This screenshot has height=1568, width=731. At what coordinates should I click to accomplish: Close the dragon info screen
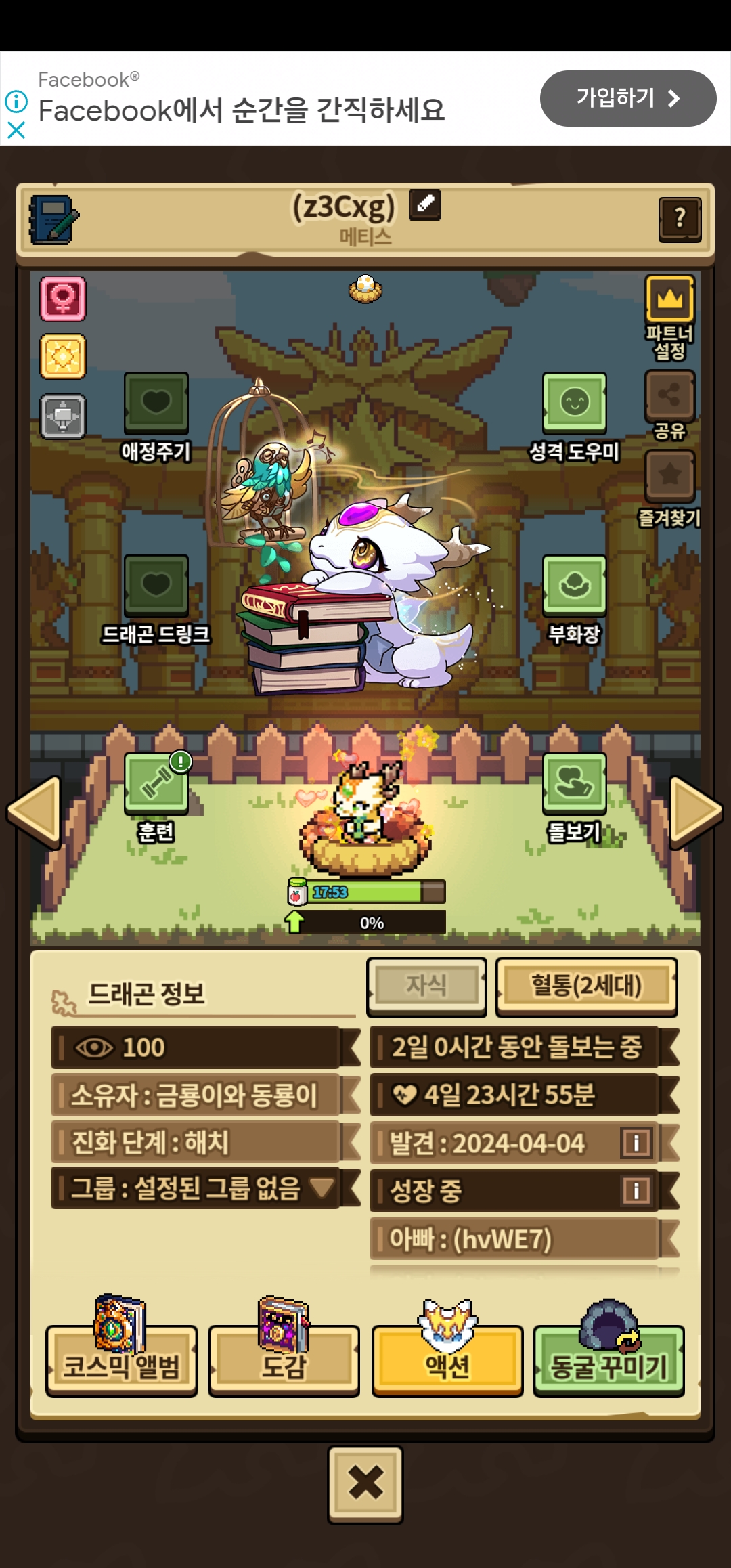(x=365, y=1484)
